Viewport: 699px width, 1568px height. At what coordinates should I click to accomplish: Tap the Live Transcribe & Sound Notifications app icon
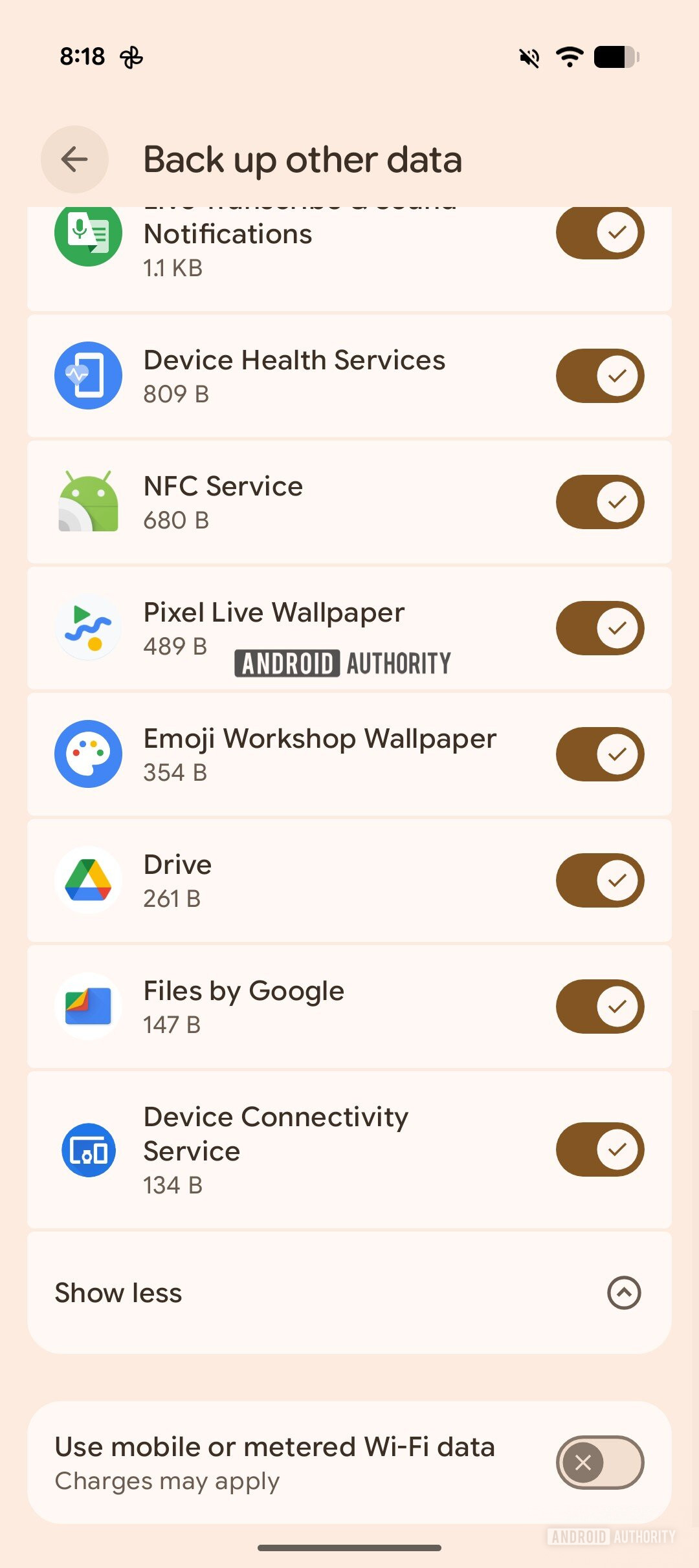(x=87, y=235)
